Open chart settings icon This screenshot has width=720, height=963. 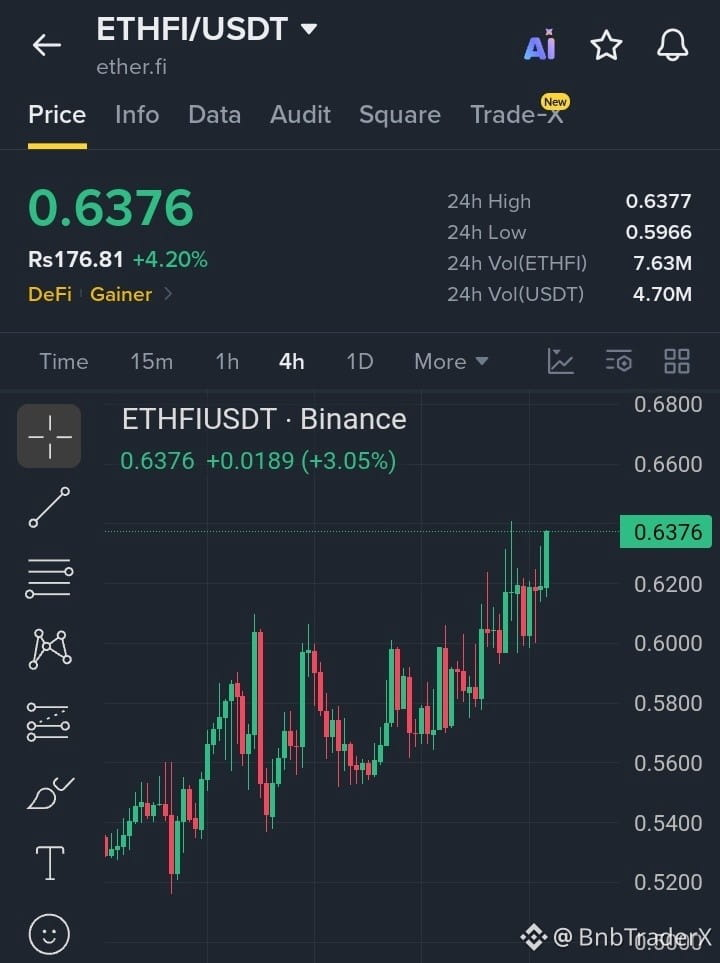tap(618, 361)
